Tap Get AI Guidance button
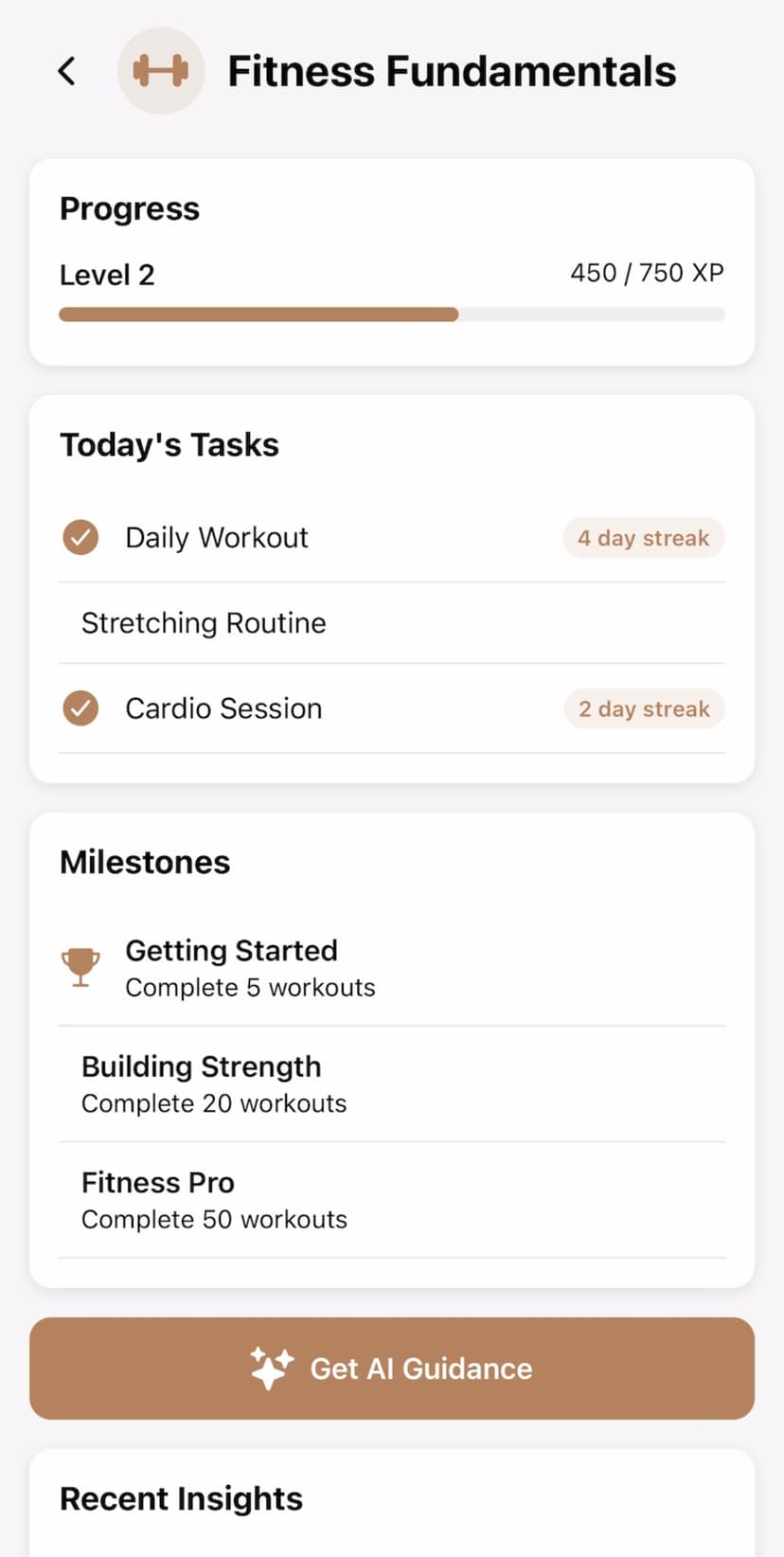The image size is (784, 1557). point(392,1369)
